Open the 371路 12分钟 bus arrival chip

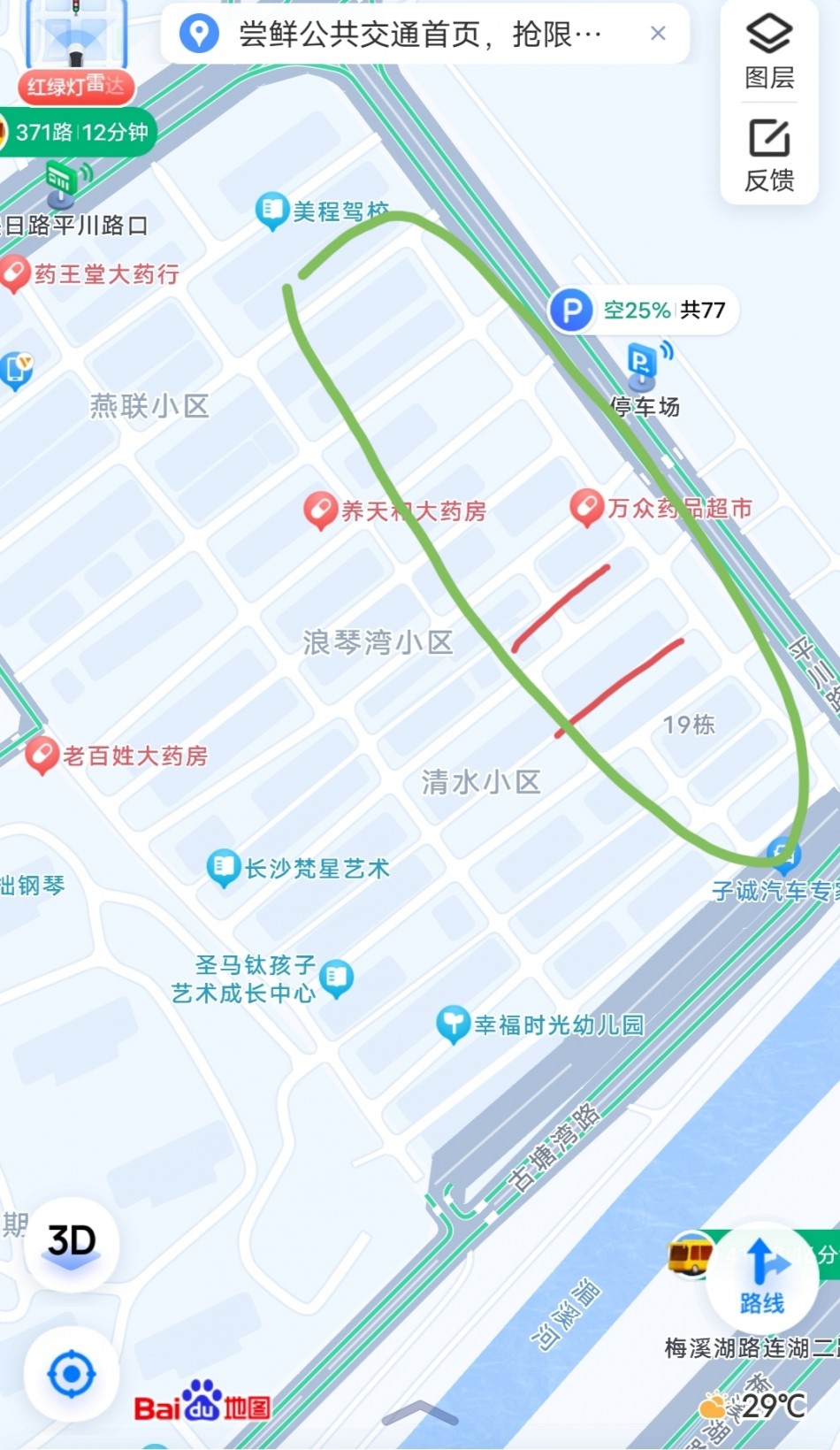[x=80, y=133]
